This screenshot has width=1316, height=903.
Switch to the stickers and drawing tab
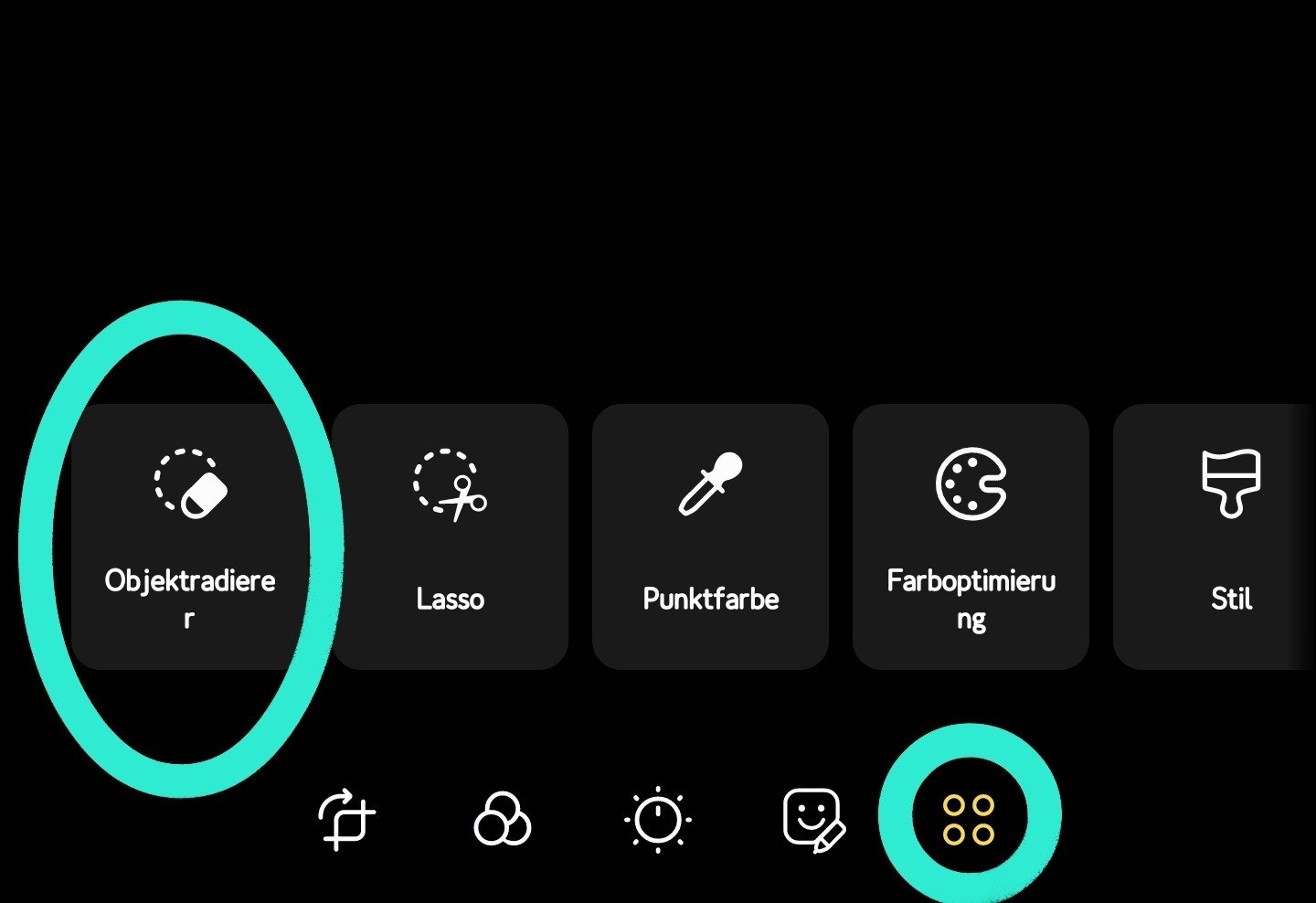coord(813,819)
